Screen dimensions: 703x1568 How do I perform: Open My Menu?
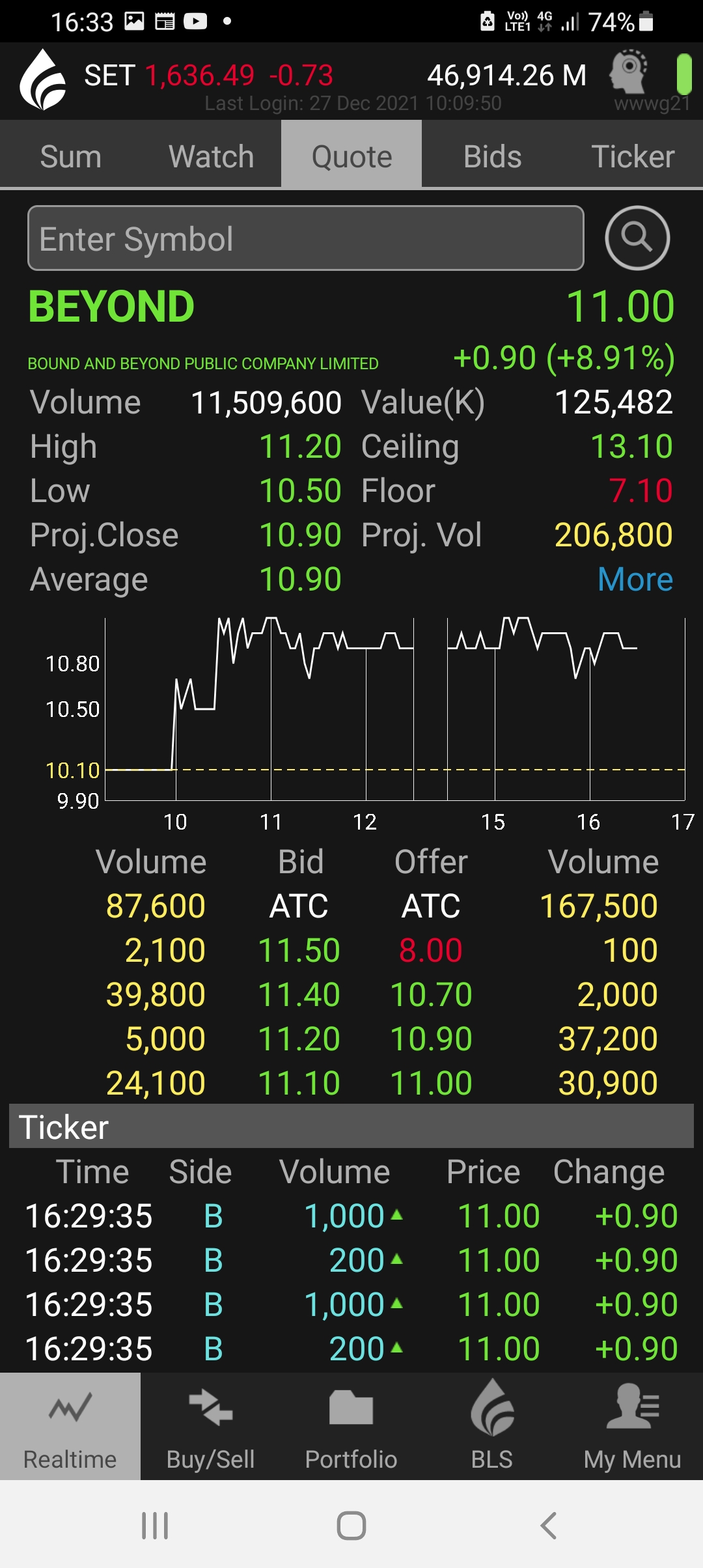(633, 1426)
